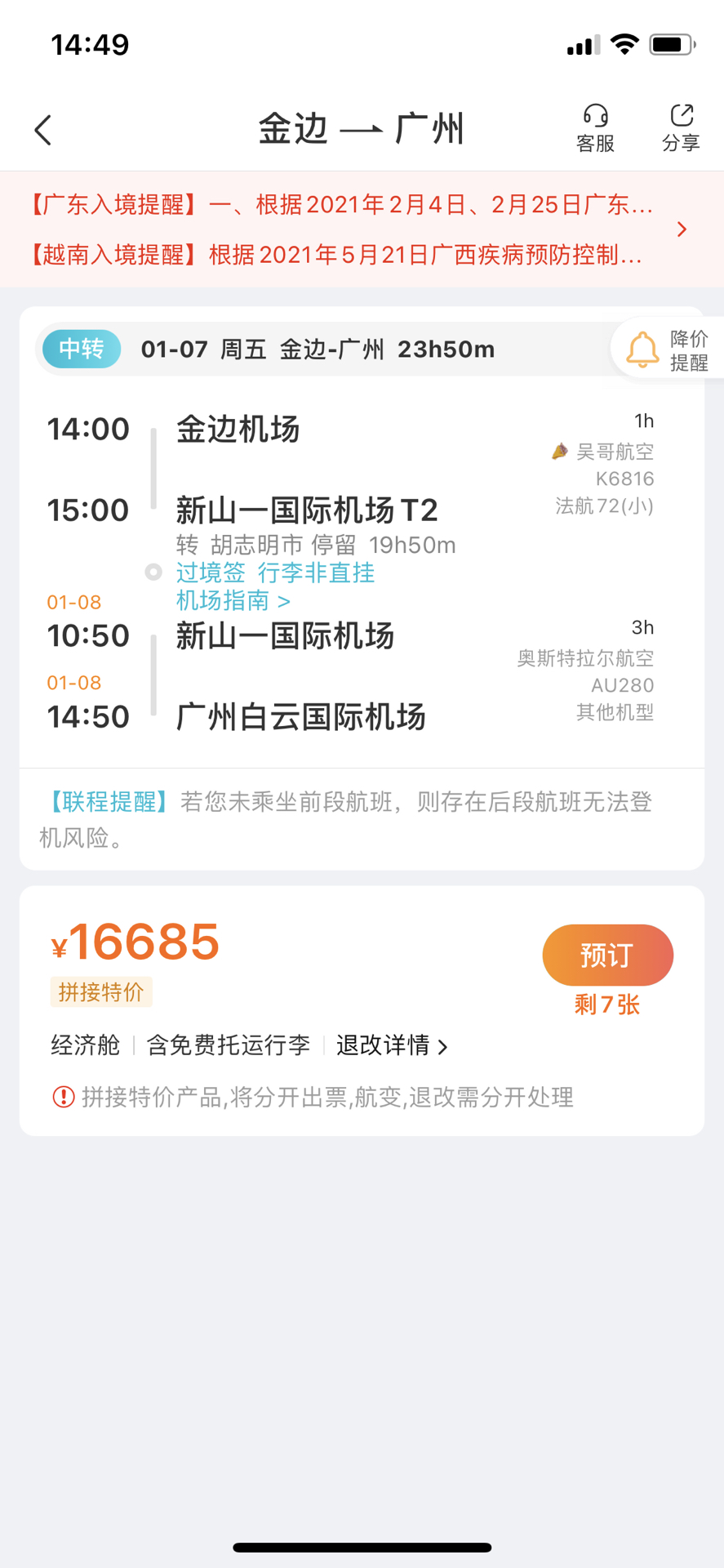
Task: Contact 客服 customer service
Action: pos(595,129)
